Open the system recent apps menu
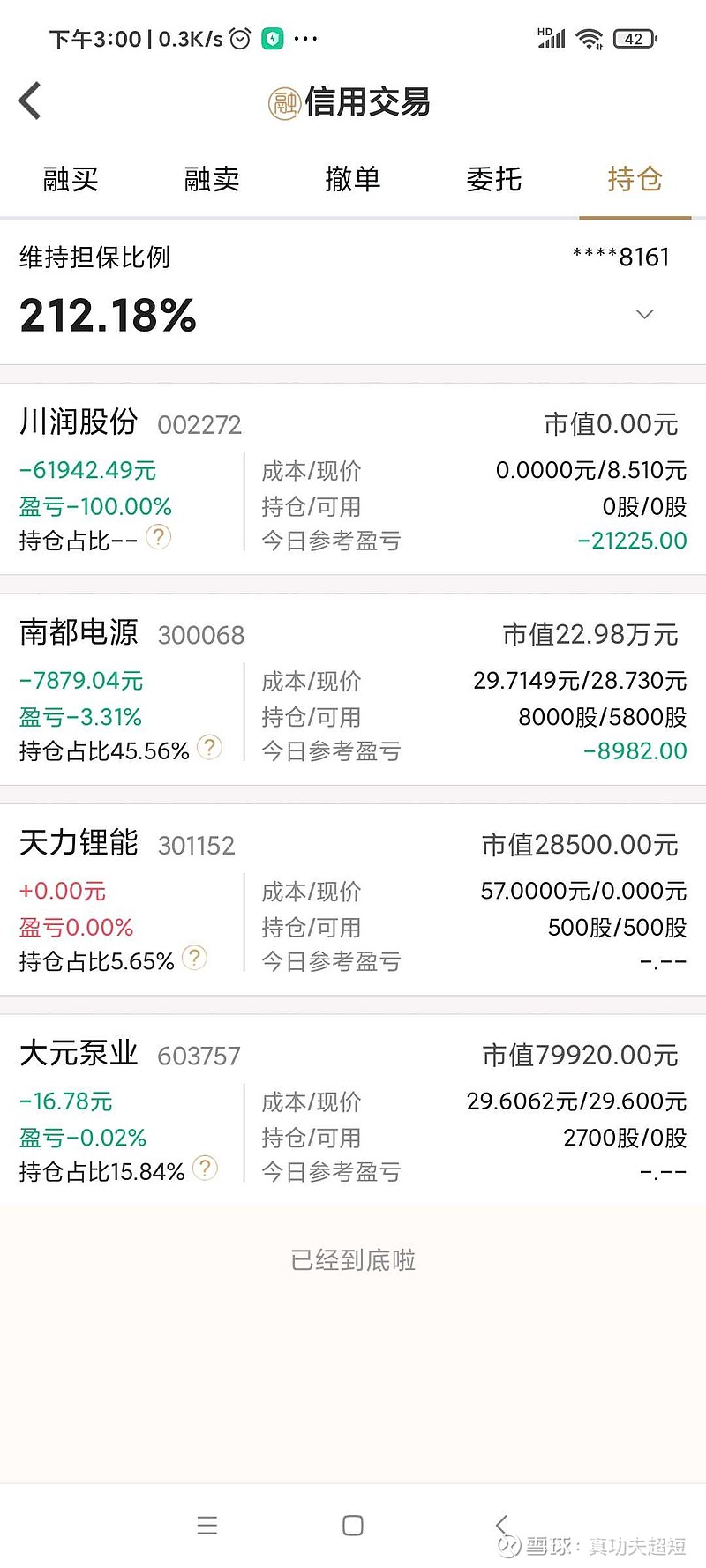Screen dimensions: 706x1568 click(207, 1526)
